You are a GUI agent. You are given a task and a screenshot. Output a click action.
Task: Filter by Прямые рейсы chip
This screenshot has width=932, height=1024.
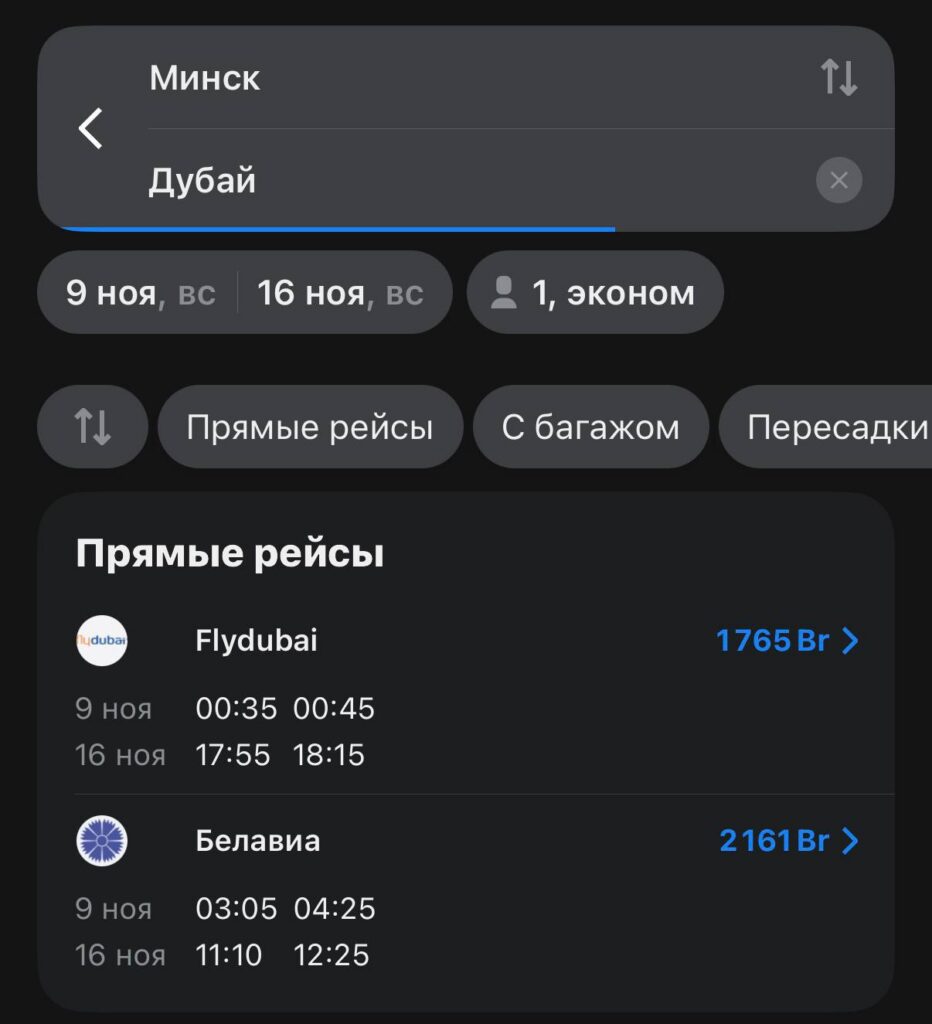click(309, 427)
